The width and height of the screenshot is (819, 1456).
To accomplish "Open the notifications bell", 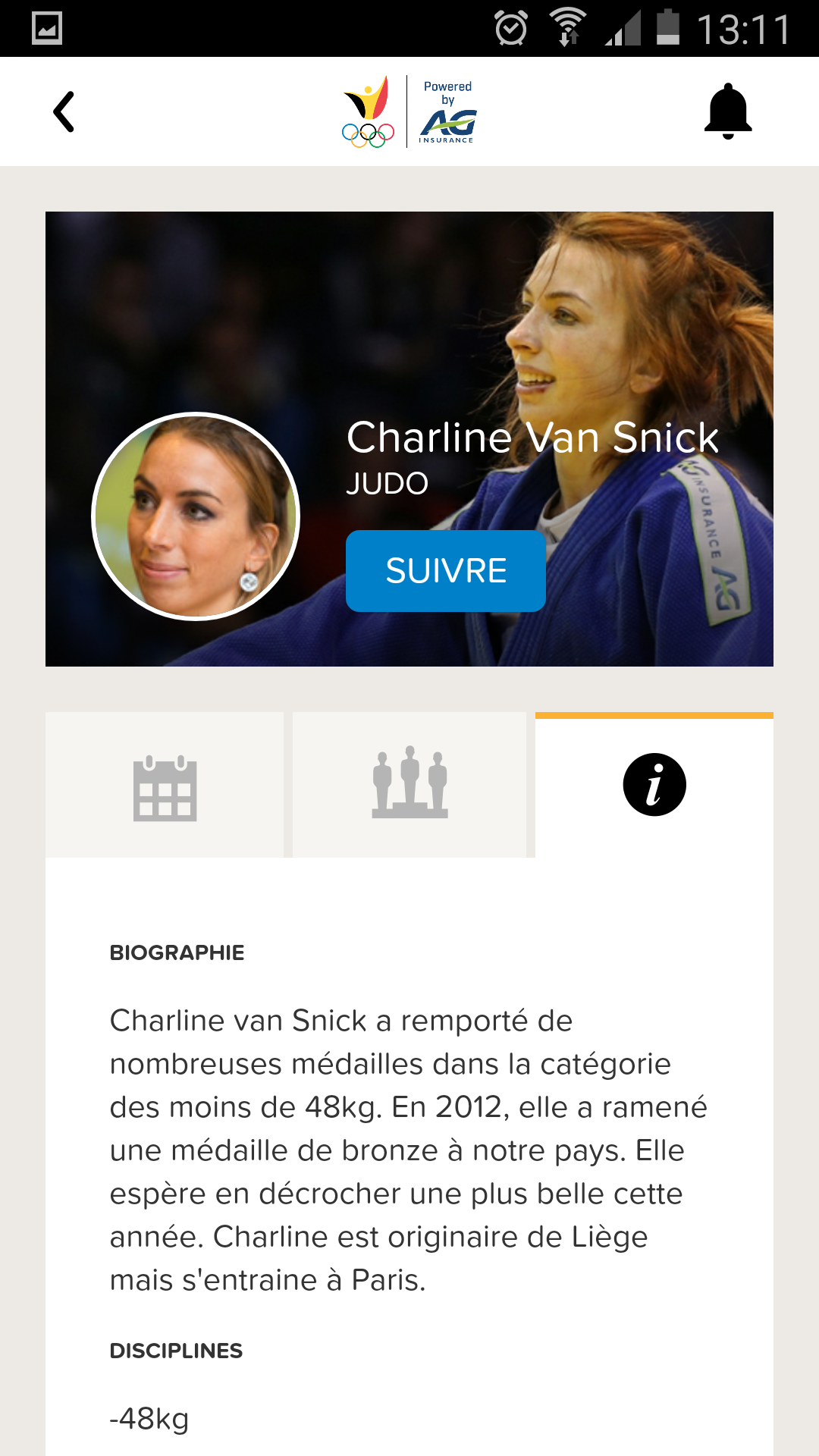I will tap(728, 111).
